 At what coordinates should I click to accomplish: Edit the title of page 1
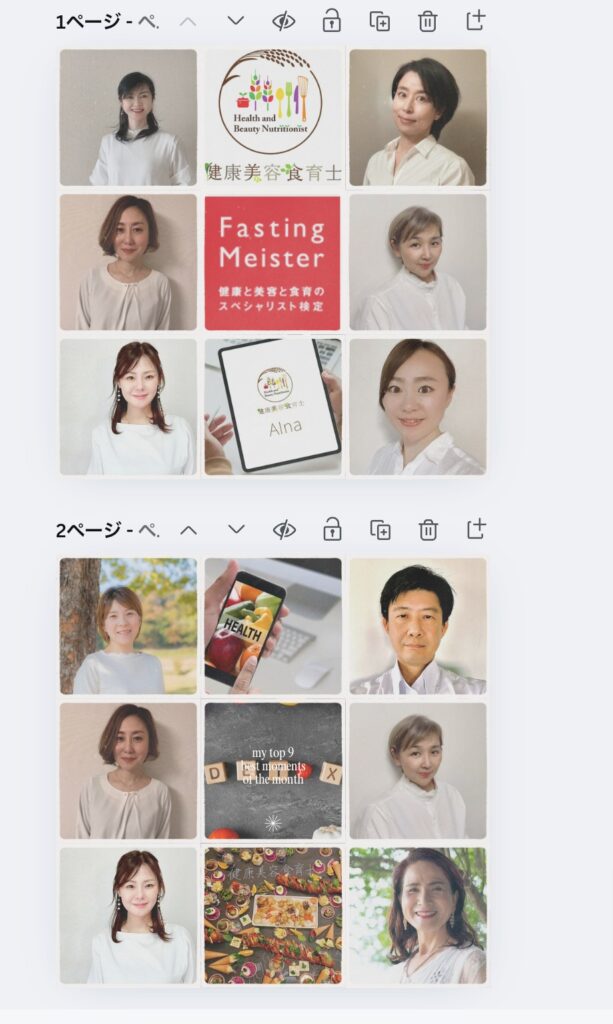pyautogui.click(x=148, y=22)
